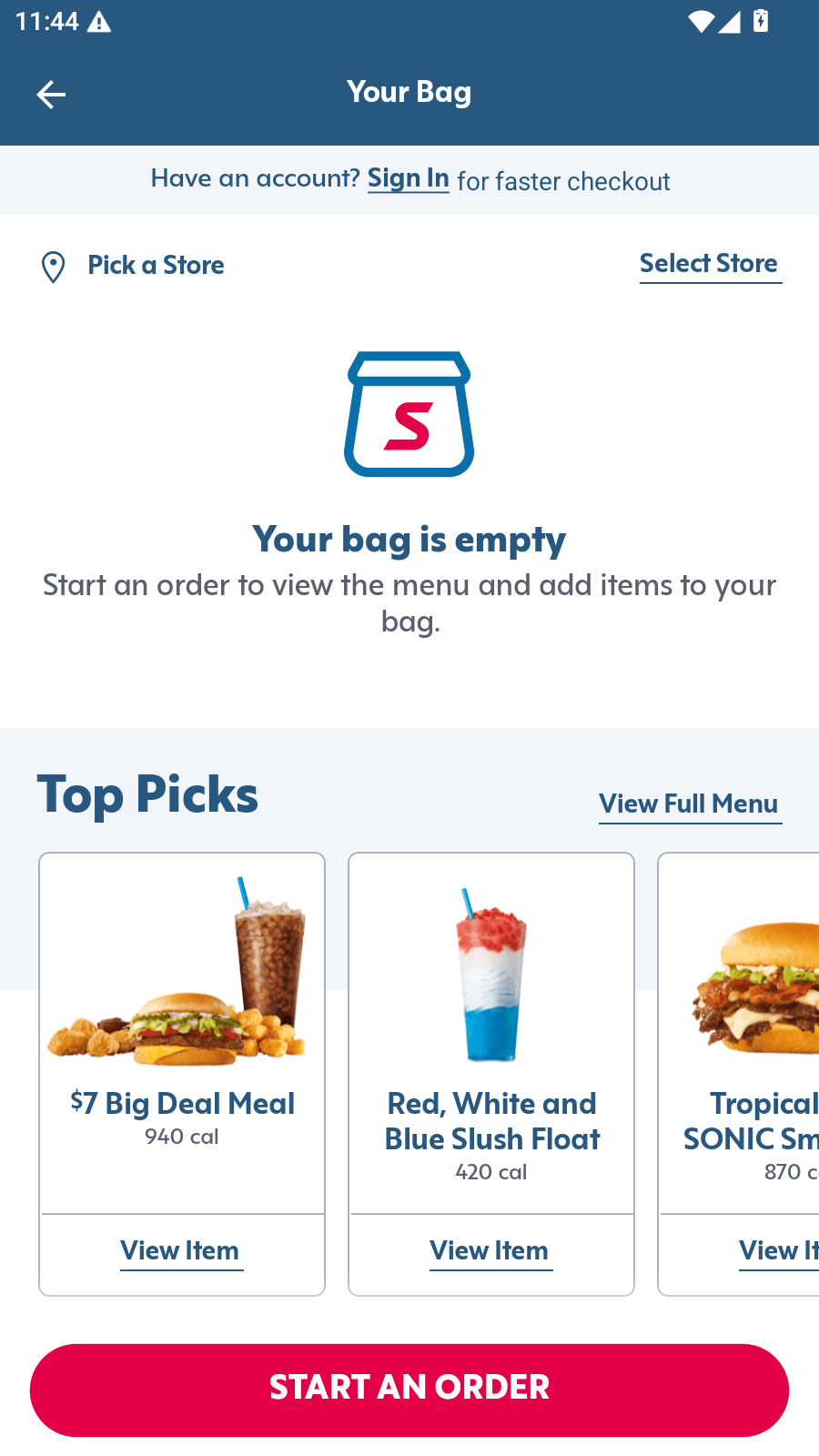Tap the Select Store link

tap(710, 265)
